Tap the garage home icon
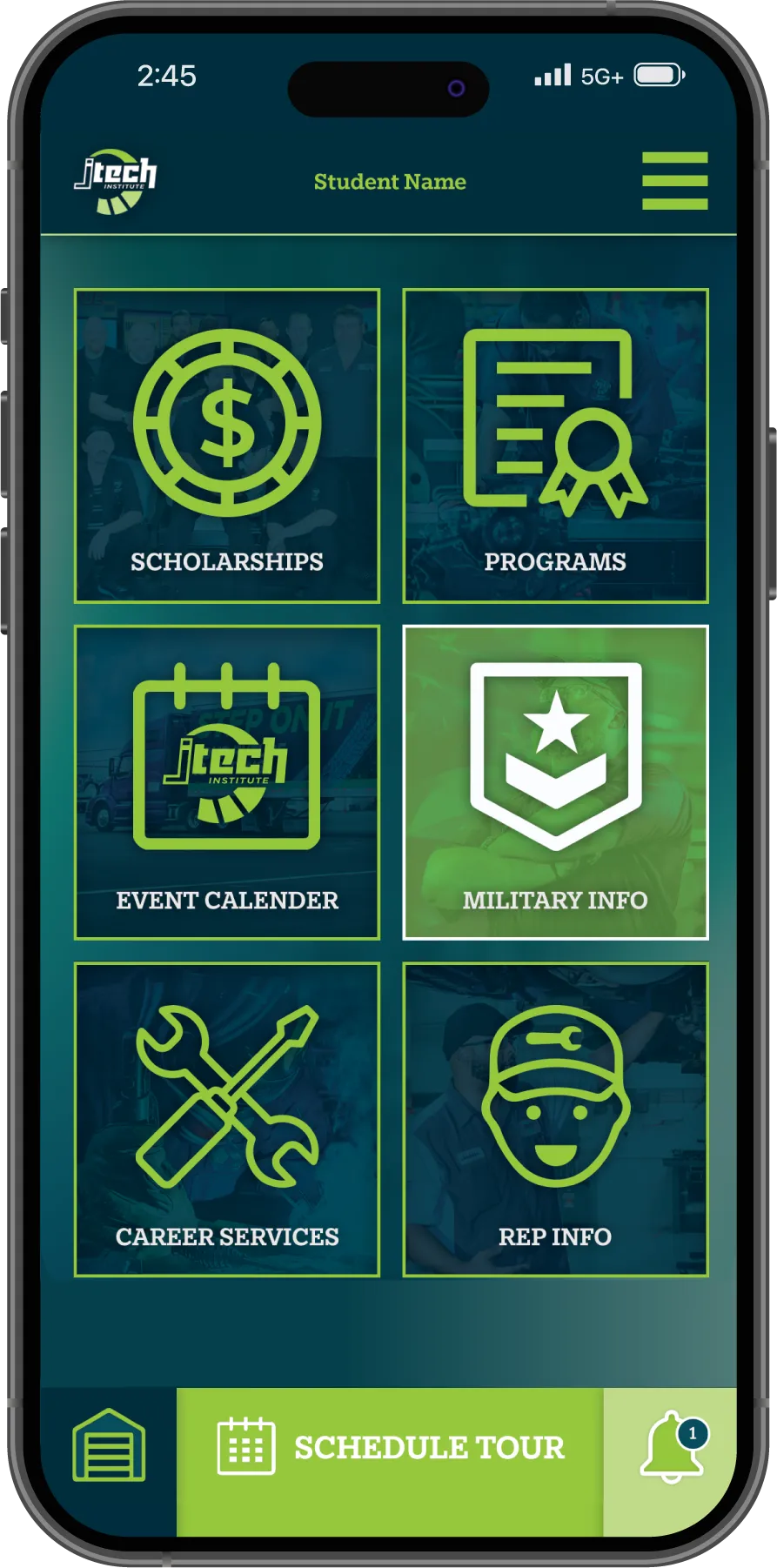The image size is (777, 1568). (109, 1445)
